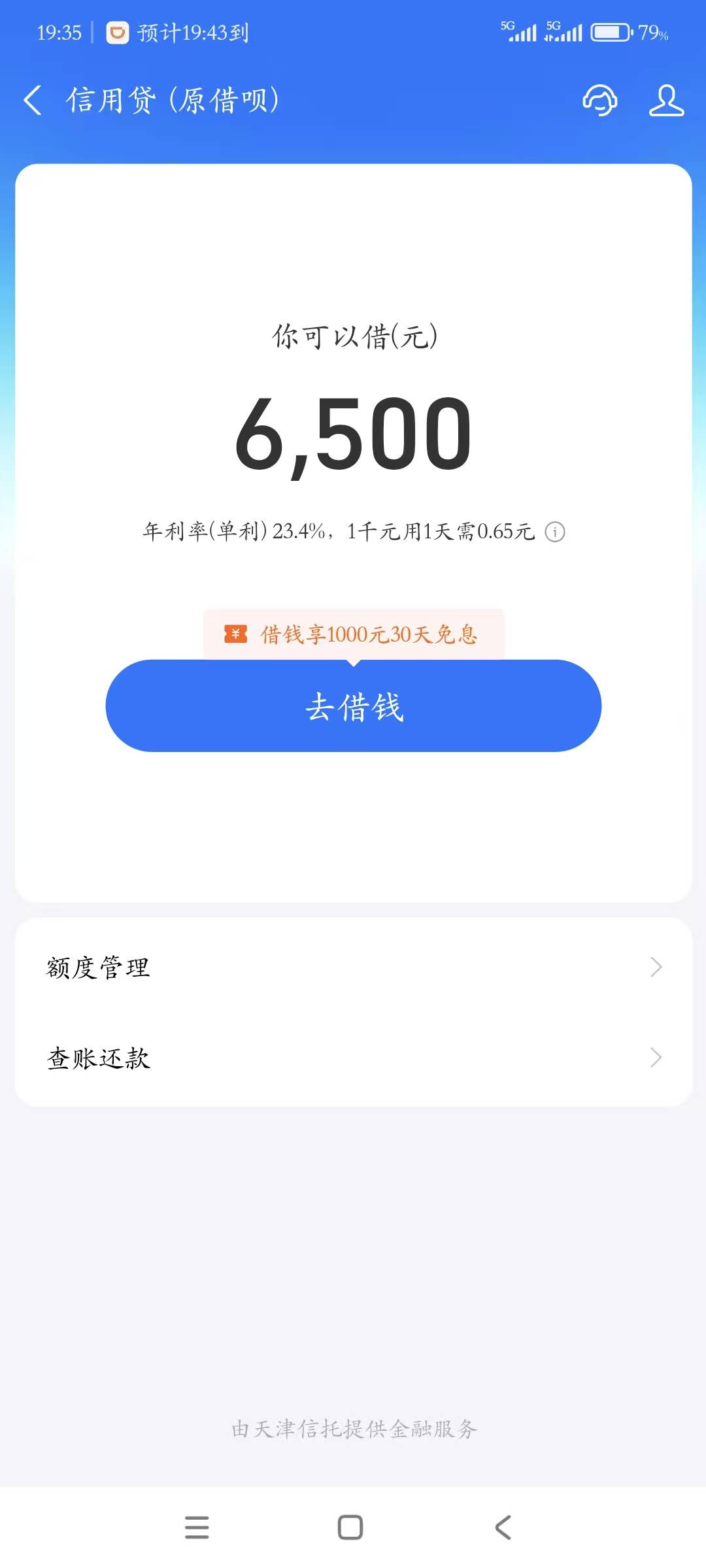706x1568 pixels.
Task: Open 额度管理
Action: pos(353,968)
